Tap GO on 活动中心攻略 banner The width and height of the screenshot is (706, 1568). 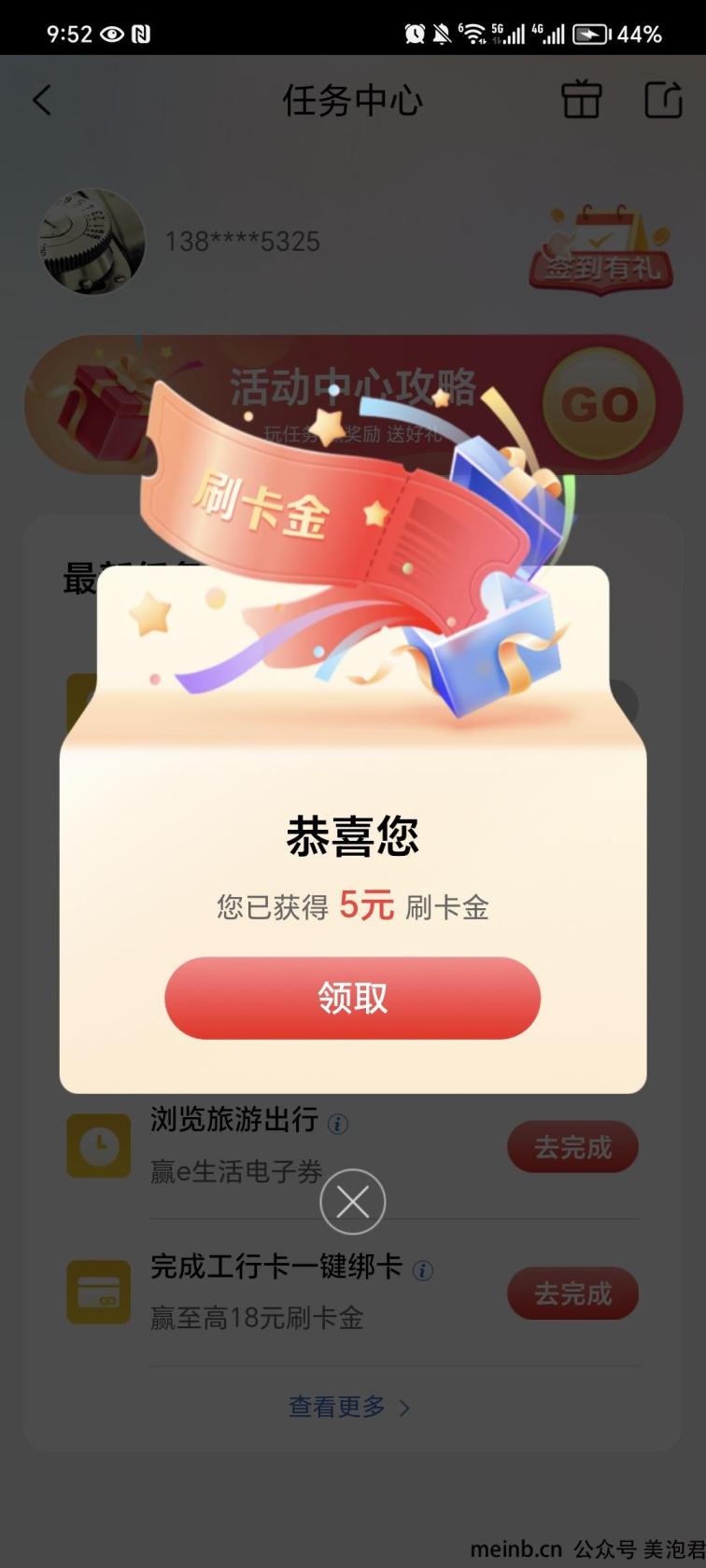(599, 404)
